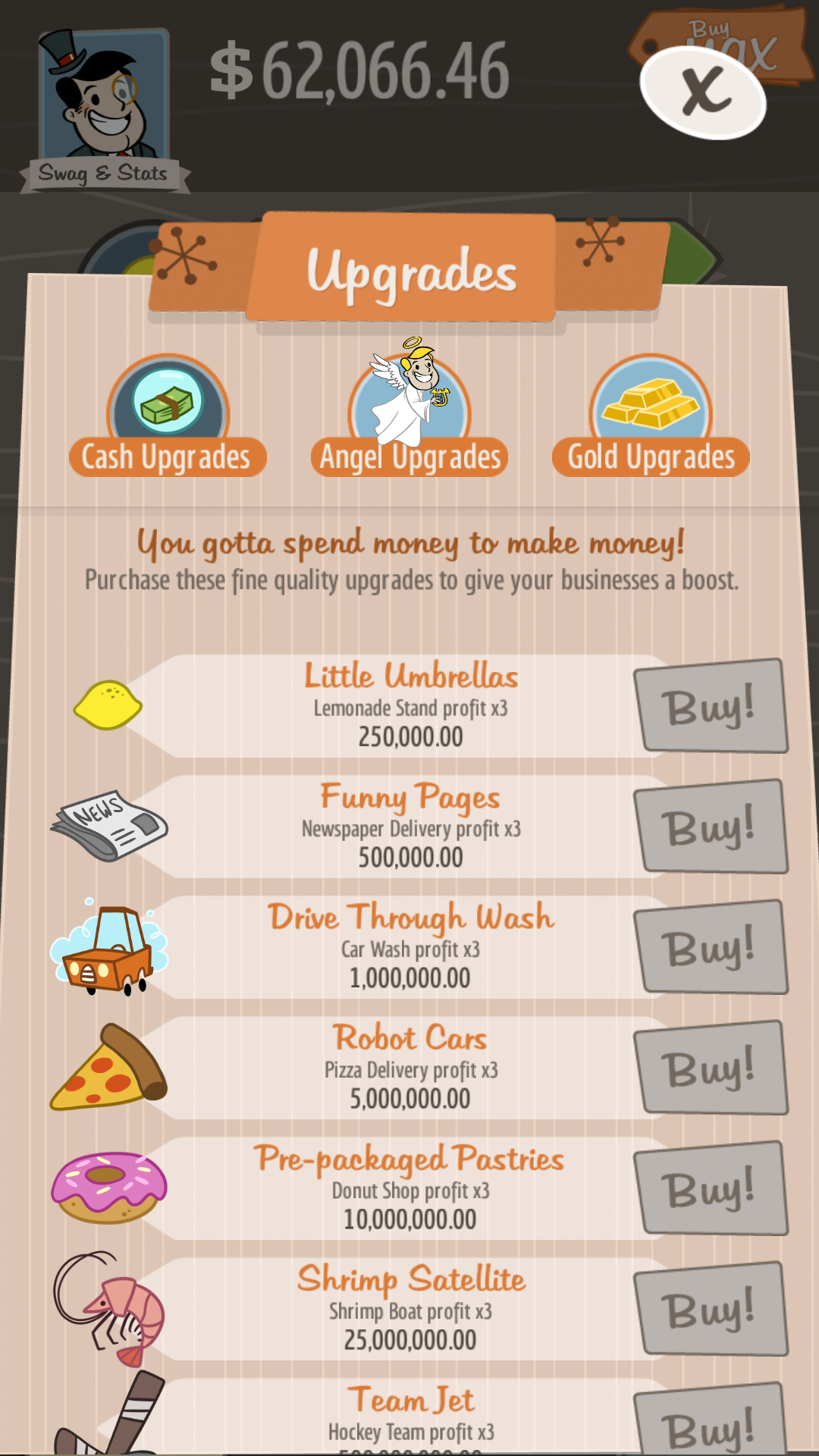Buy the Robot Cars upgrade
819x1456 pixels.
711,1068
